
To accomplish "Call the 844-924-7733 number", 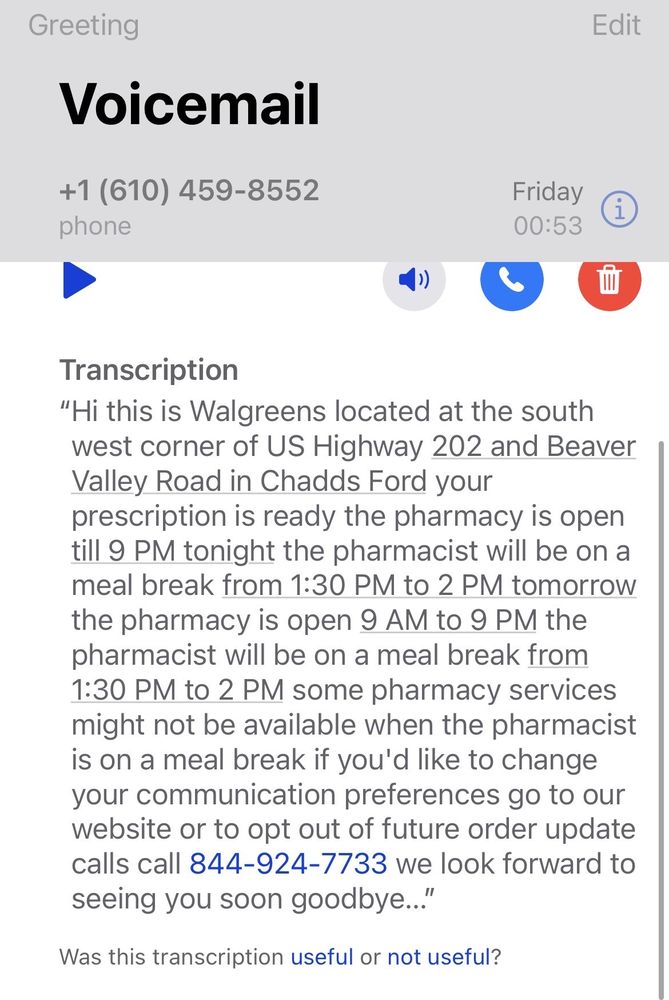I will coord(288,863).
